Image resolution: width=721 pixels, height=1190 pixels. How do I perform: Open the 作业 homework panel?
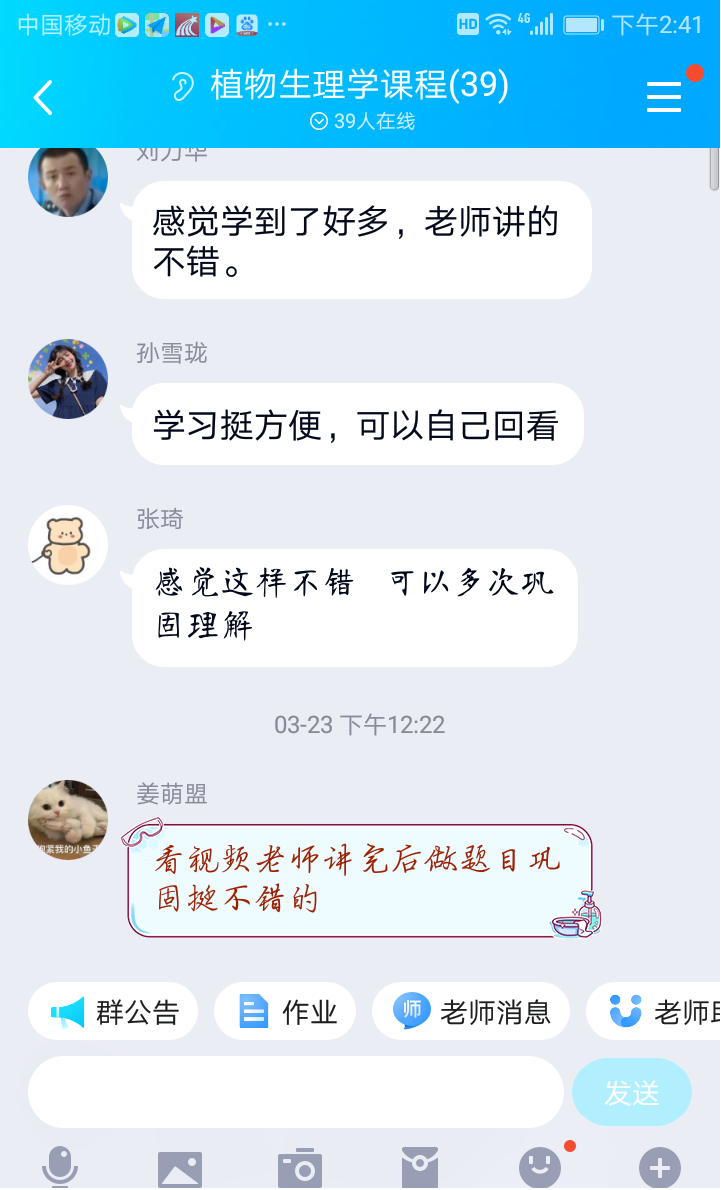tap(285, 1011)
